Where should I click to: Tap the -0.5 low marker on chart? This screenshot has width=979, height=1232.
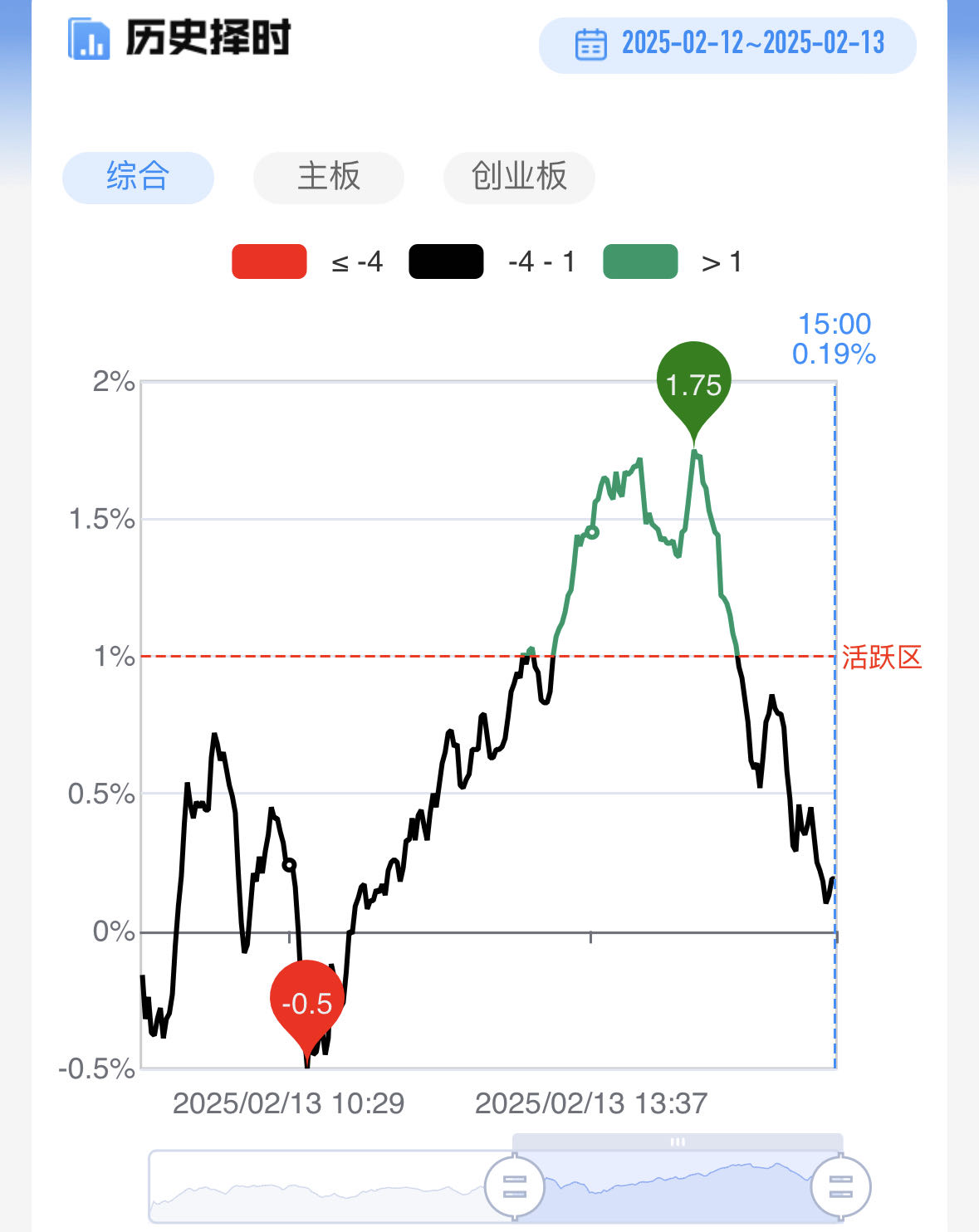306,1002
